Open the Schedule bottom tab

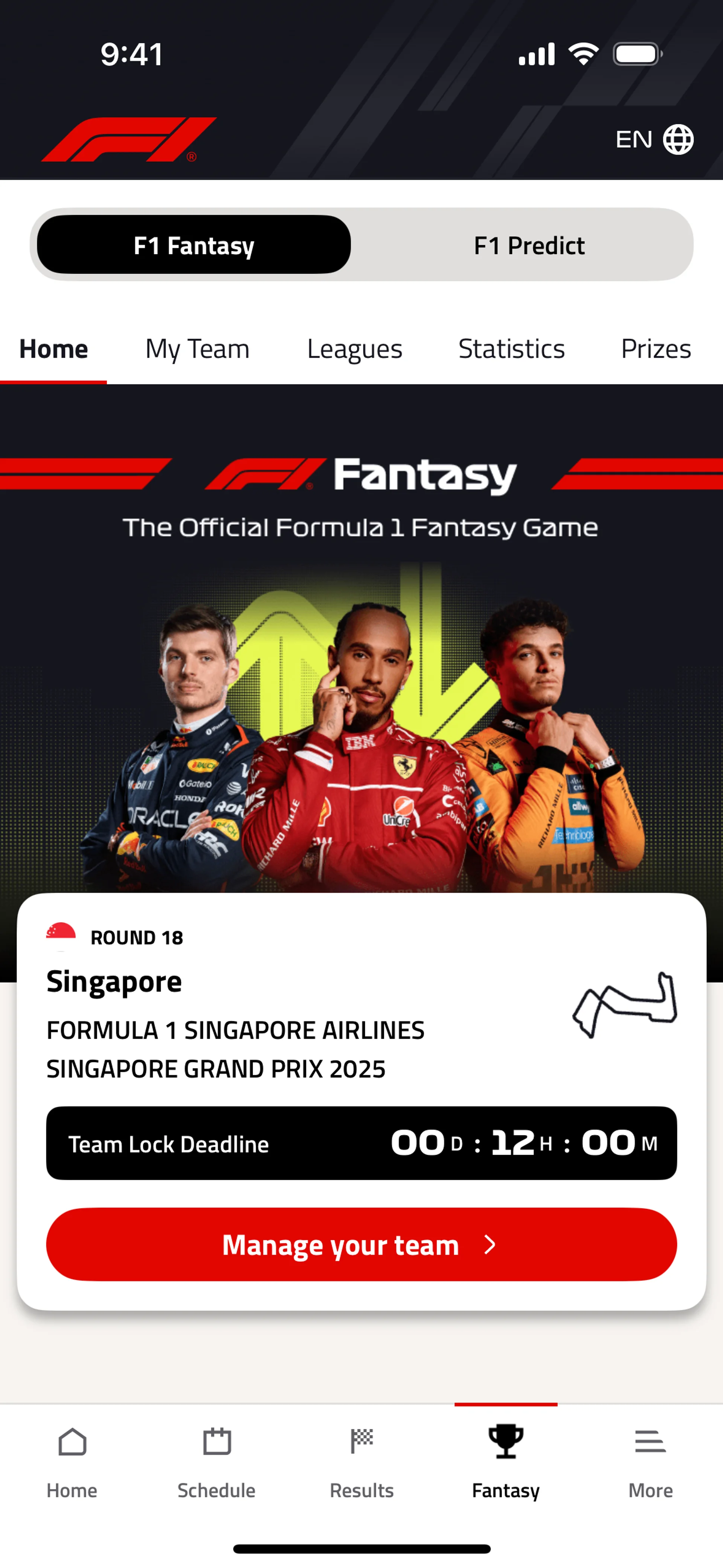pos(216,1462)
